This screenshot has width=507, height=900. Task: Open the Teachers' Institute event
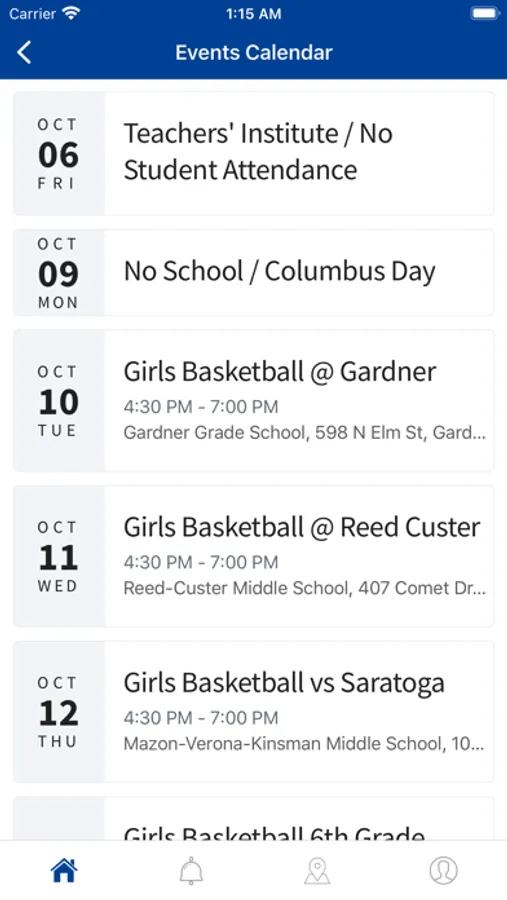tap(254, 153)
